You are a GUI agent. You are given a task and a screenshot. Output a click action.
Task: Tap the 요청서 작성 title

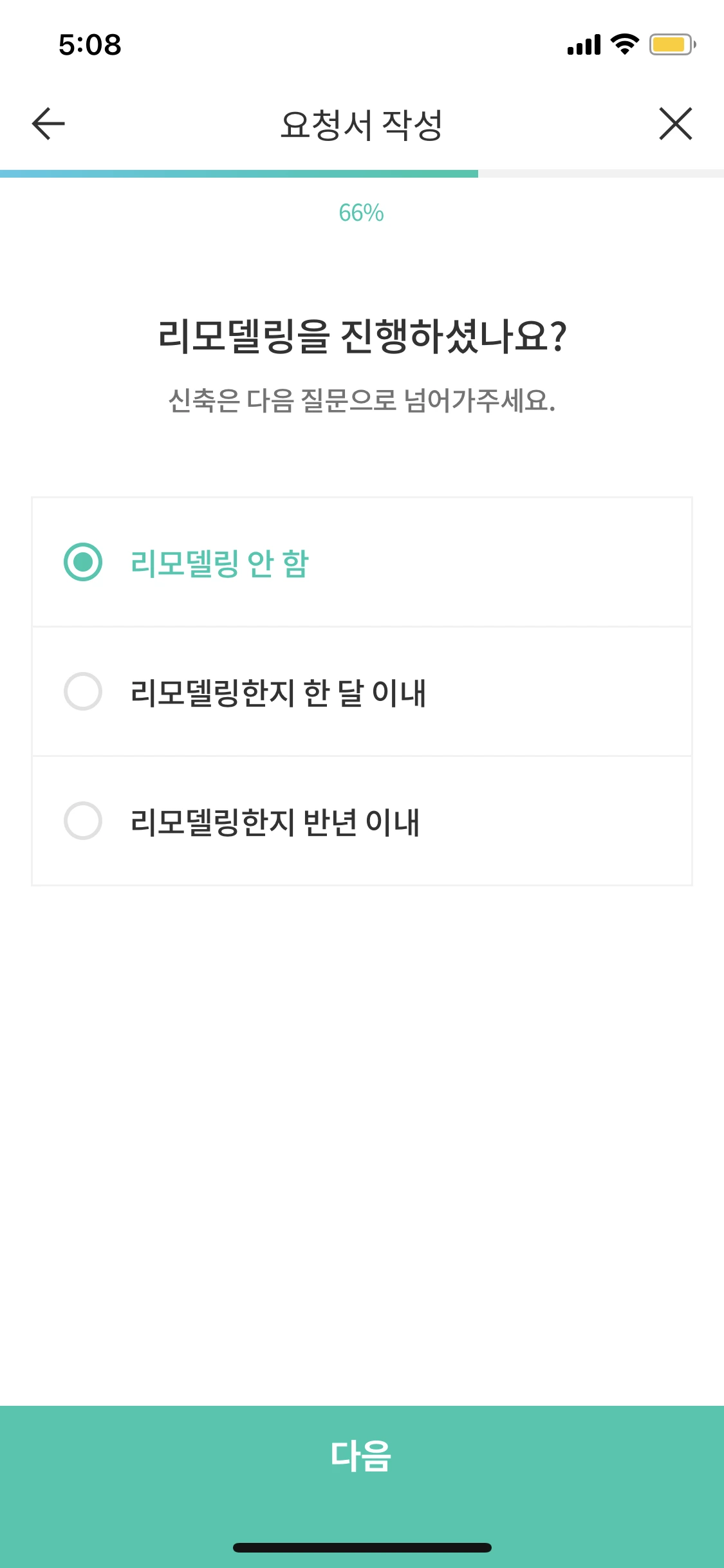click(362, 124)
